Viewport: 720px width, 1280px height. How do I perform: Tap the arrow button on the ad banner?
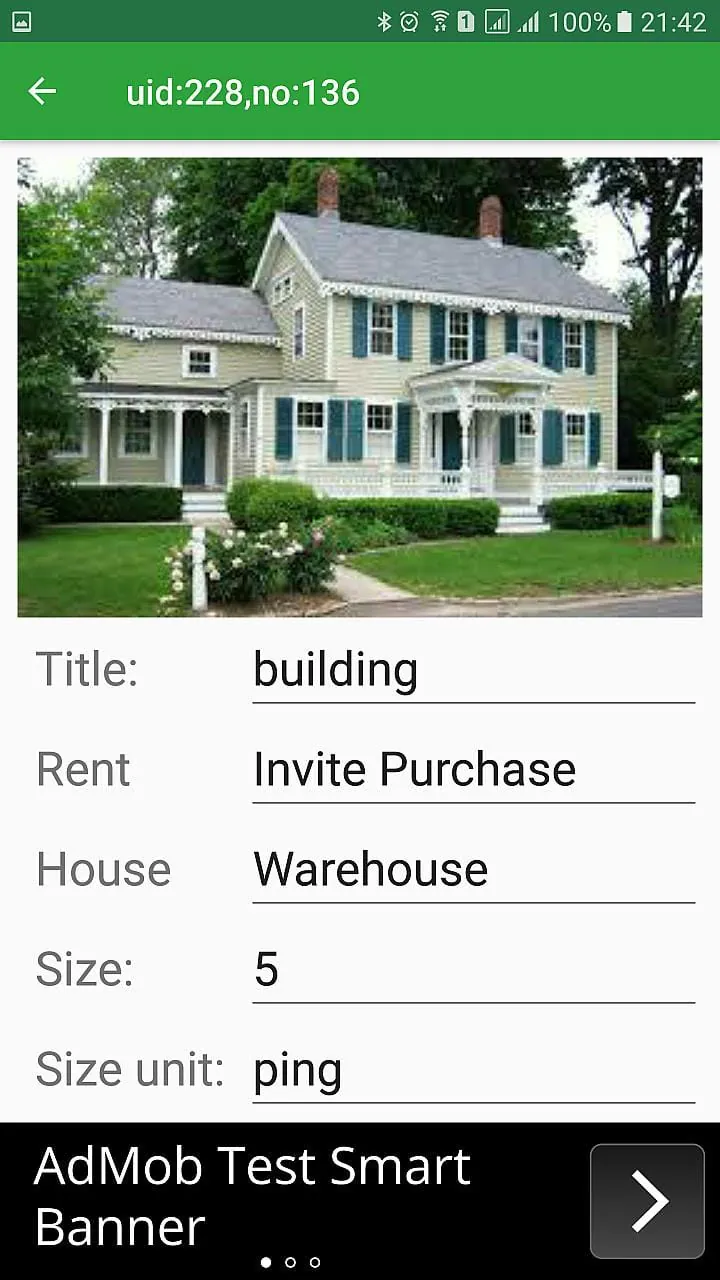646,1199
